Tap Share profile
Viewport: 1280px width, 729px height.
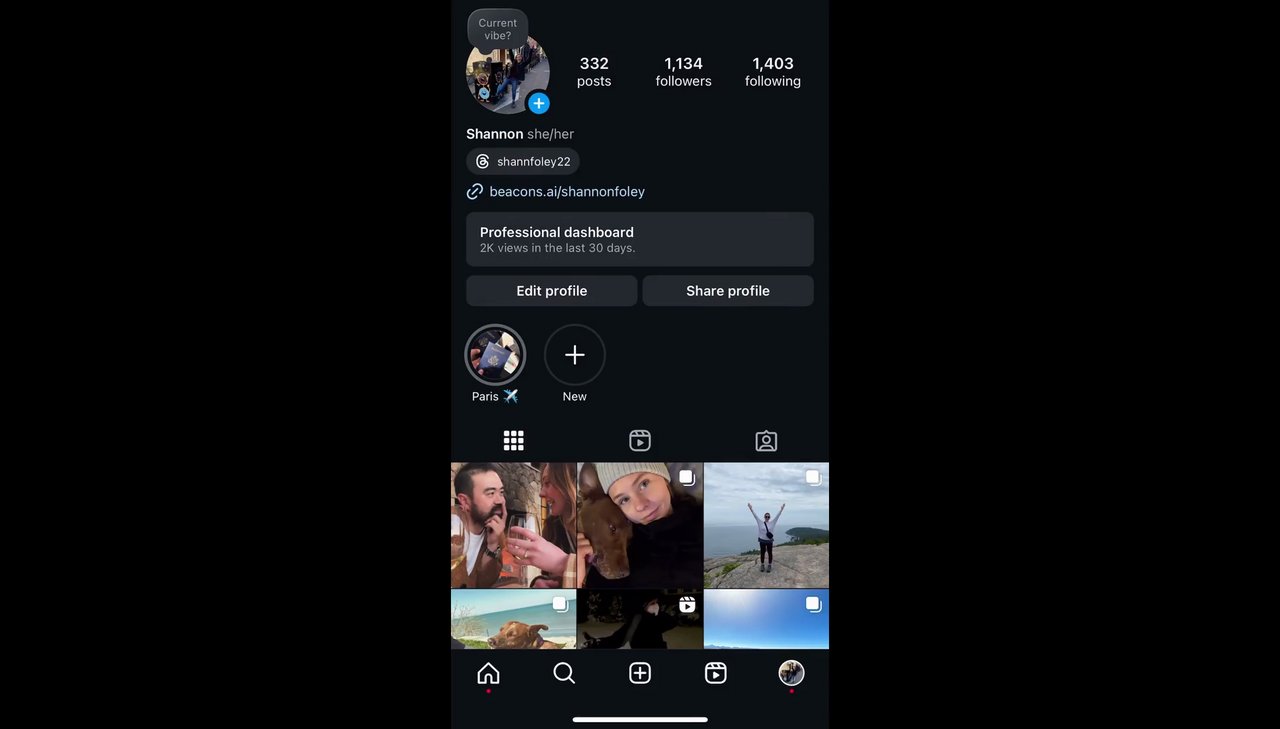pos(727,291)
